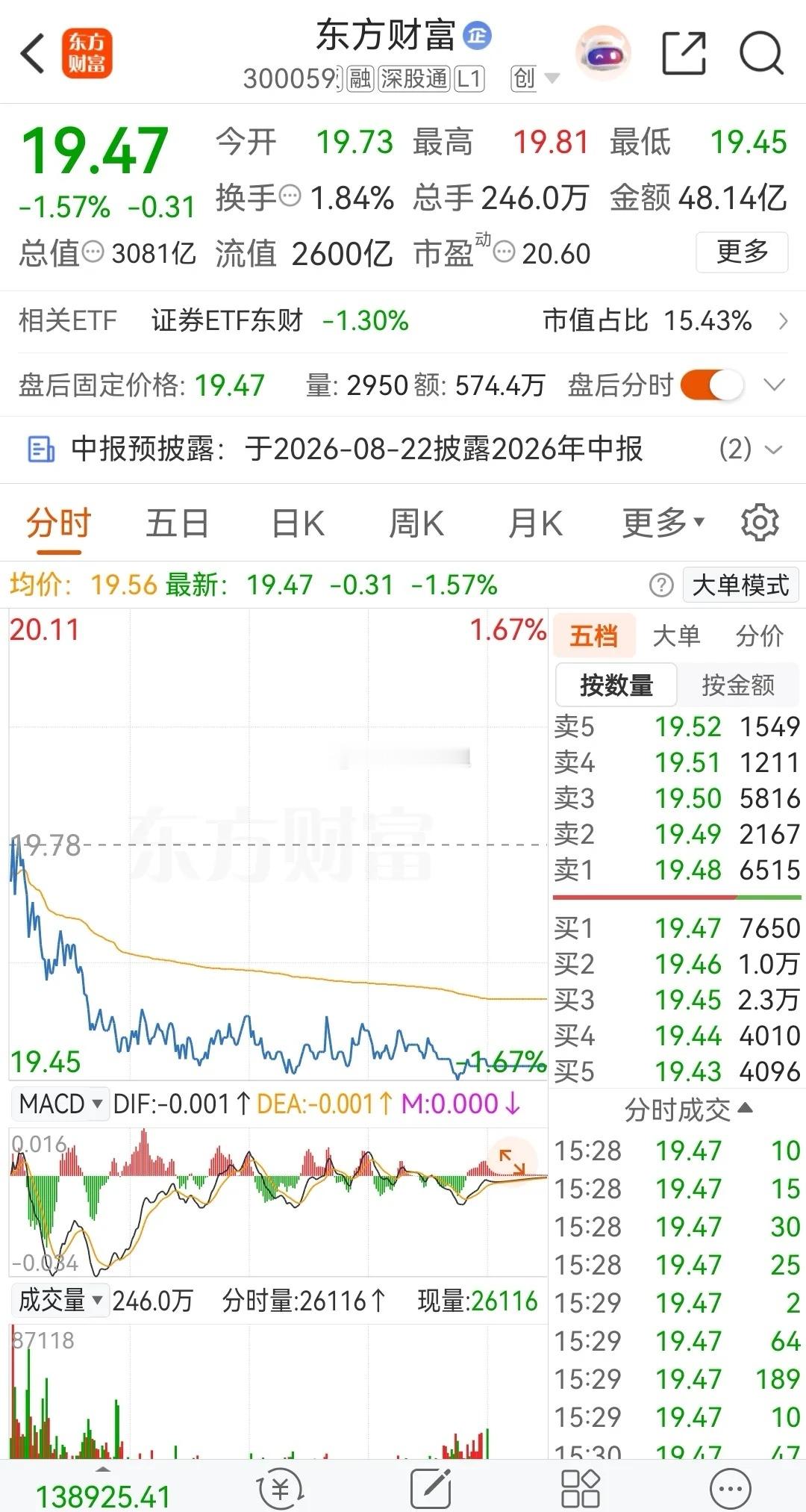This screenshot has height=1512, width=806.
Task: Switch to the 月K chart tab
Action: (535, 523)
